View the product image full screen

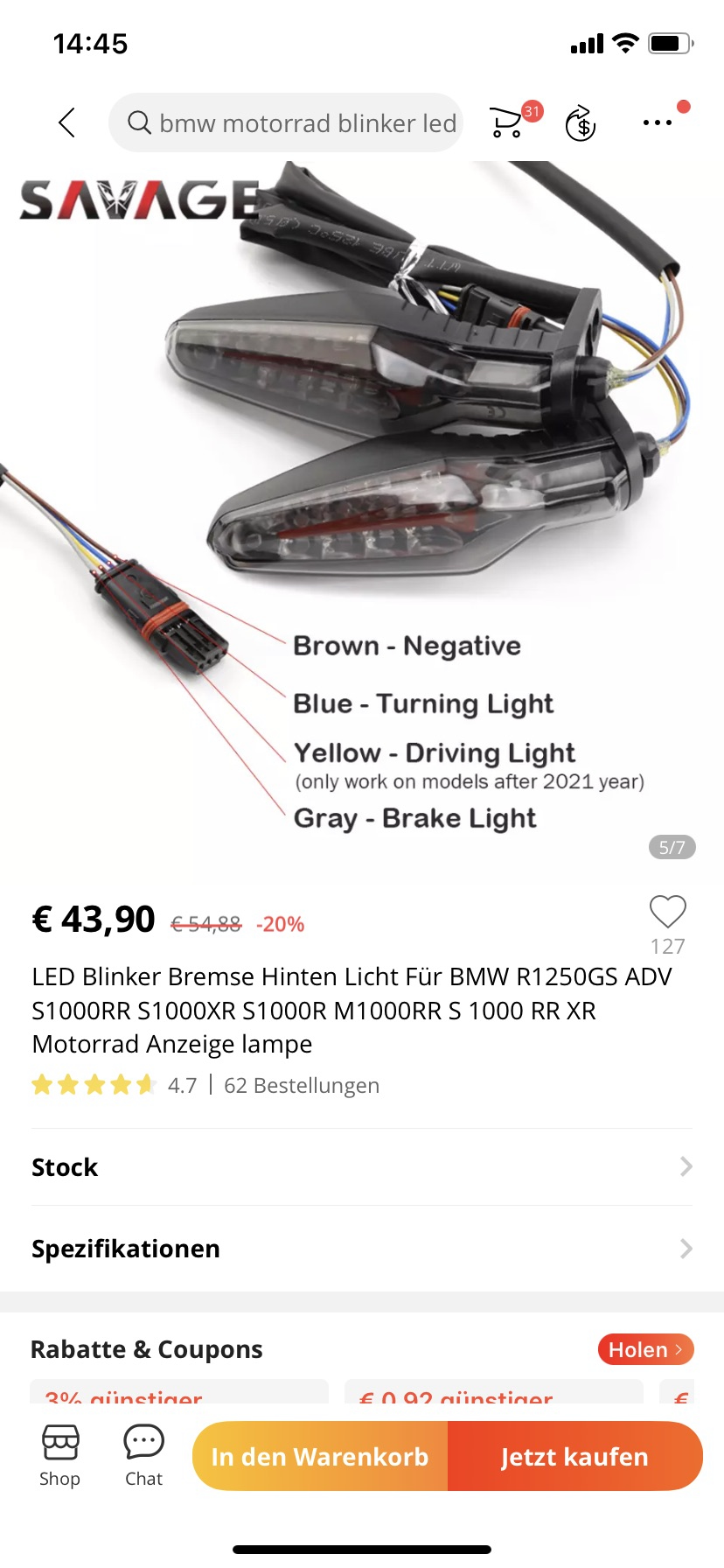click(362, 516)
